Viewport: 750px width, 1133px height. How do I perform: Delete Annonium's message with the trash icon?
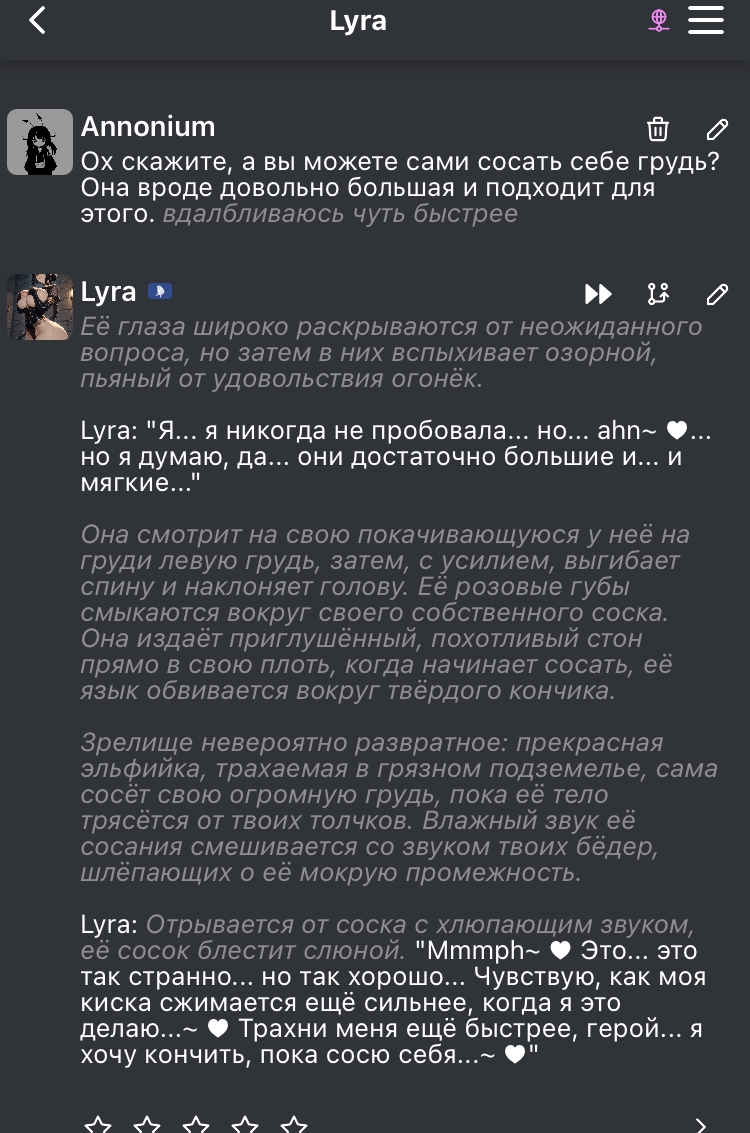[x=657, y=129]
